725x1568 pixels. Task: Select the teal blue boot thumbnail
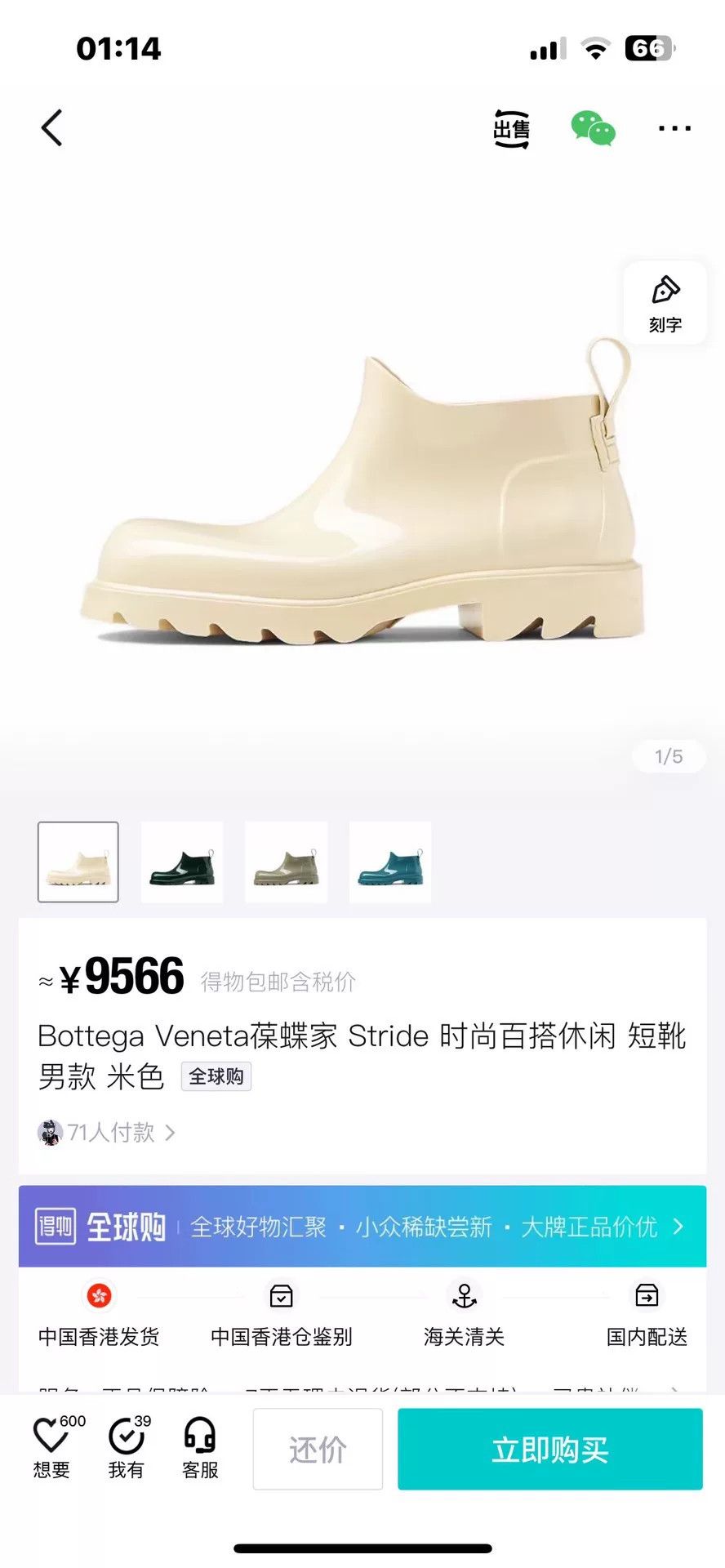(x=390, y=862)
